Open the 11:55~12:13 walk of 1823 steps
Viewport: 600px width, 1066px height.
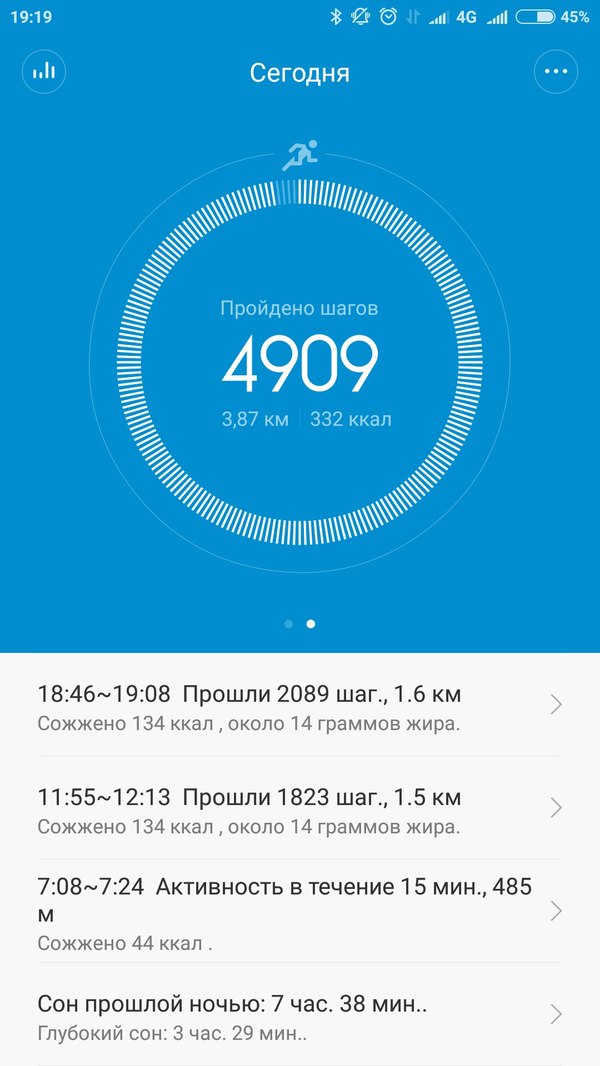(x=300, y=808)
